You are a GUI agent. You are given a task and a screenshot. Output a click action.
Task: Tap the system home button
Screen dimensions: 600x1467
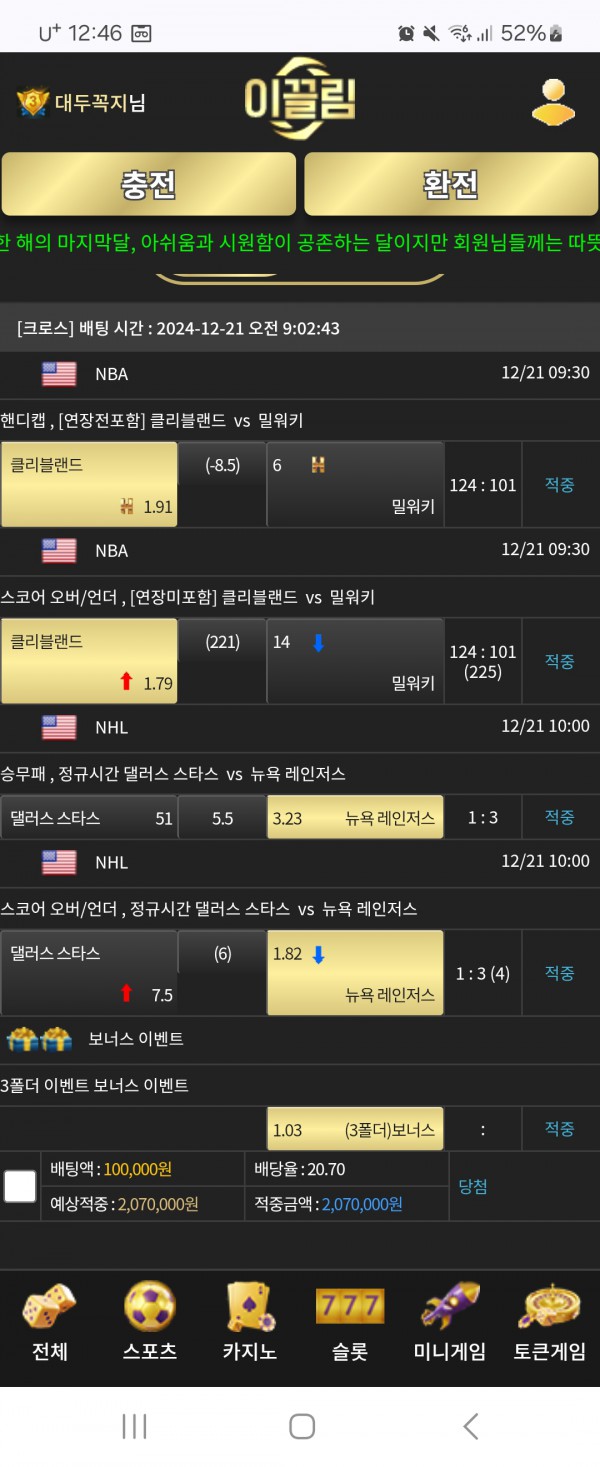(x=301, y=1426)
